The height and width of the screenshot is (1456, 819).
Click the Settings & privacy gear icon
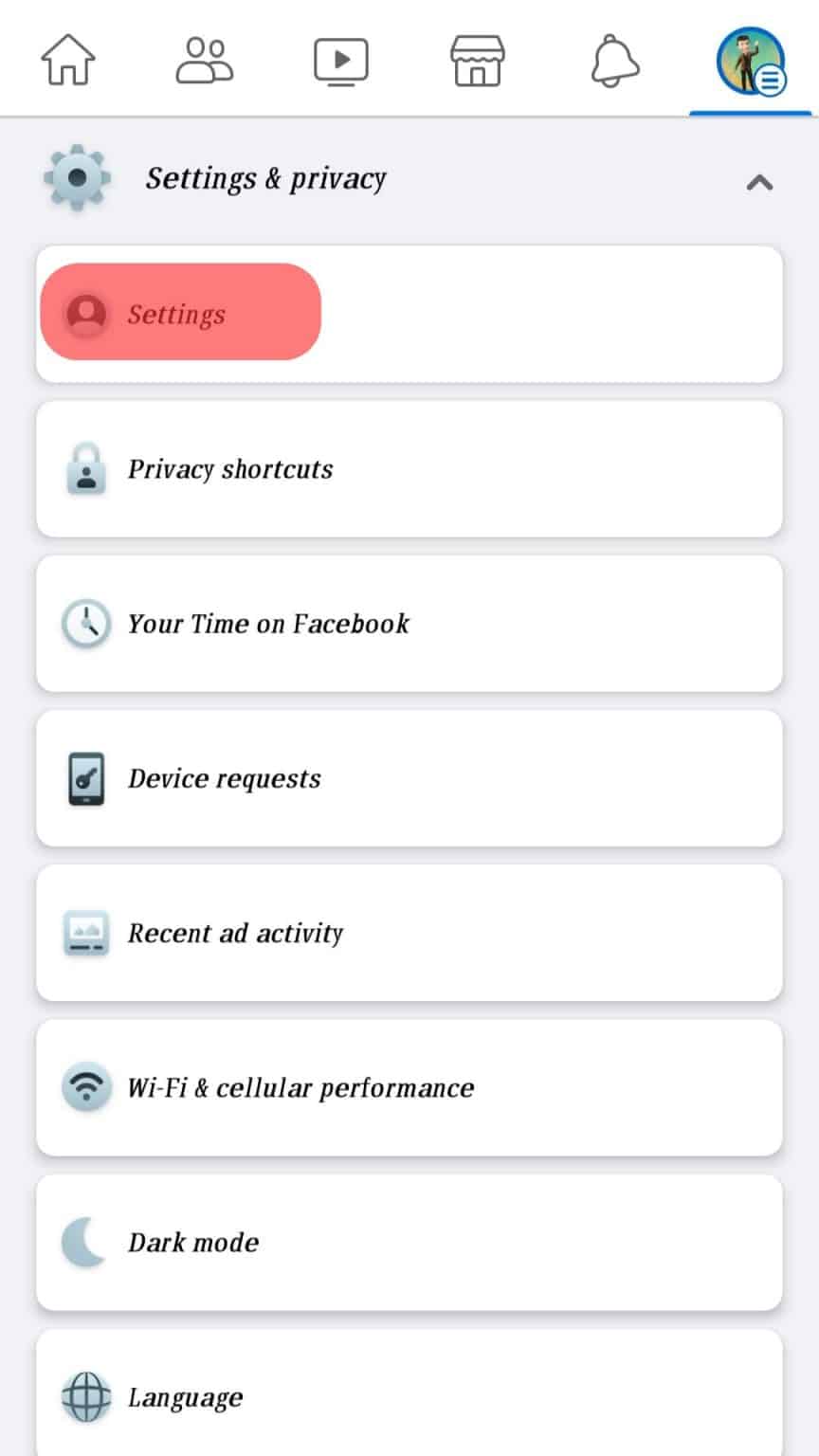(76, 178)
